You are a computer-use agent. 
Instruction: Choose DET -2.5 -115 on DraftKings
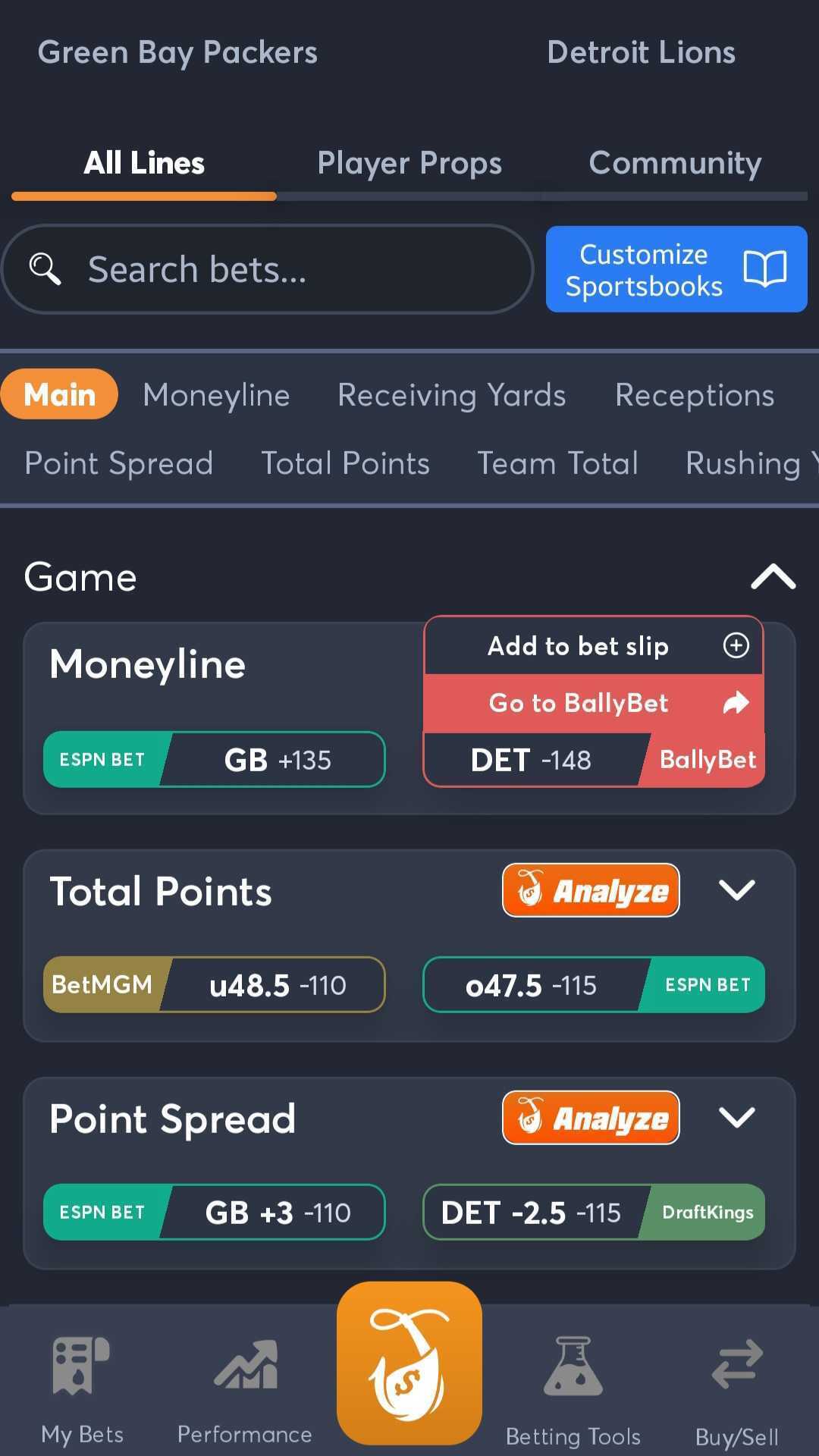[594, 1213]
